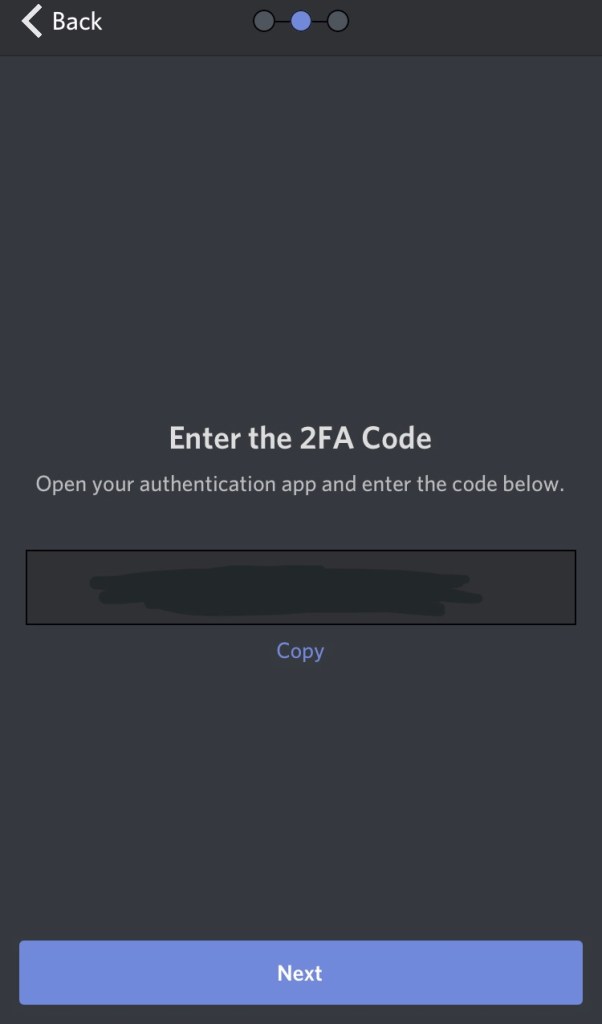
Task: Continue with the Next button
Action: point(300,972)
